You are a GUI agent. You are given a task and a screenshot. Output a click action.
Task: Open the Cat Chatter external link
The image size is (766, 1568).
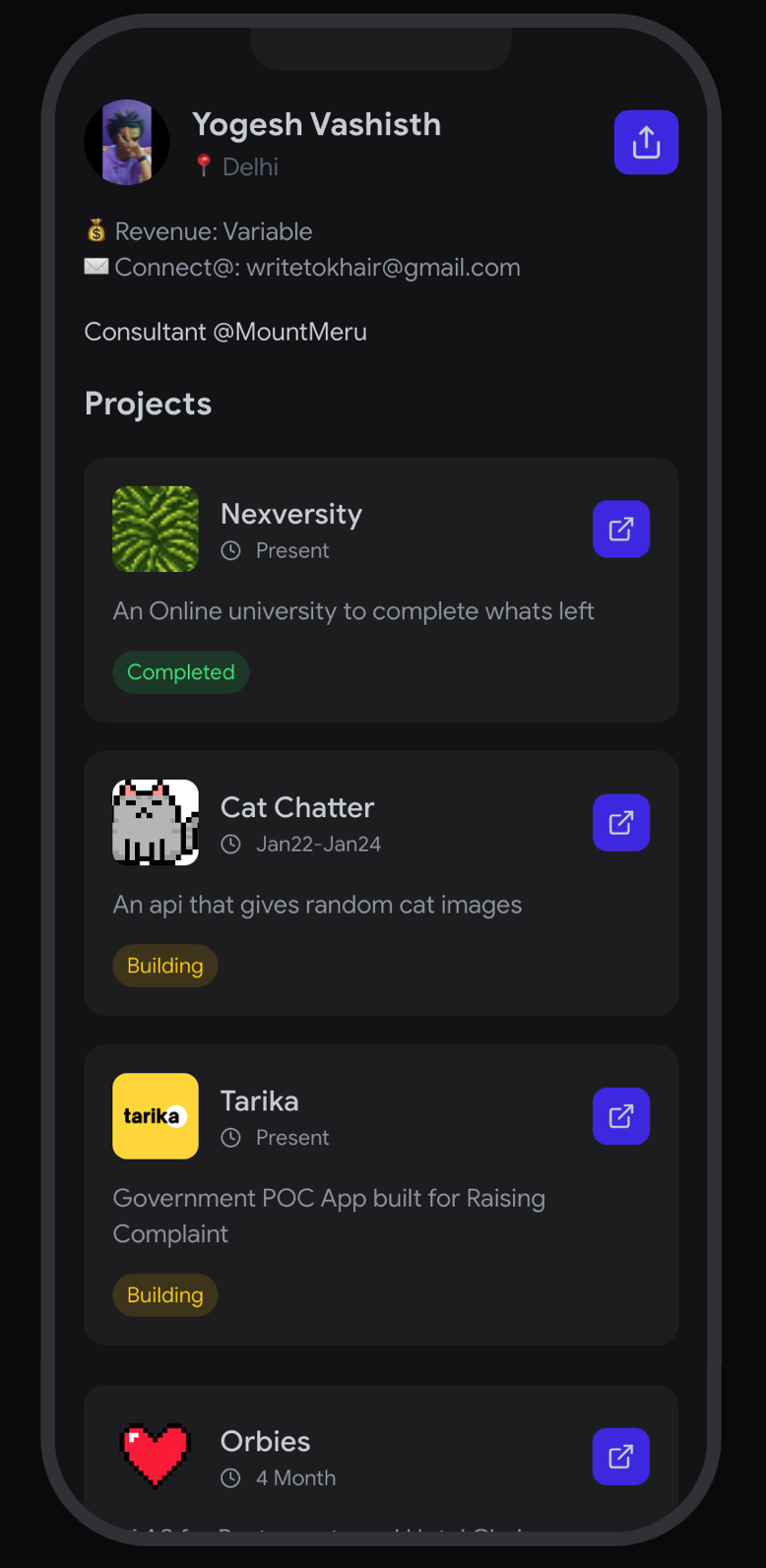point(620,823)
